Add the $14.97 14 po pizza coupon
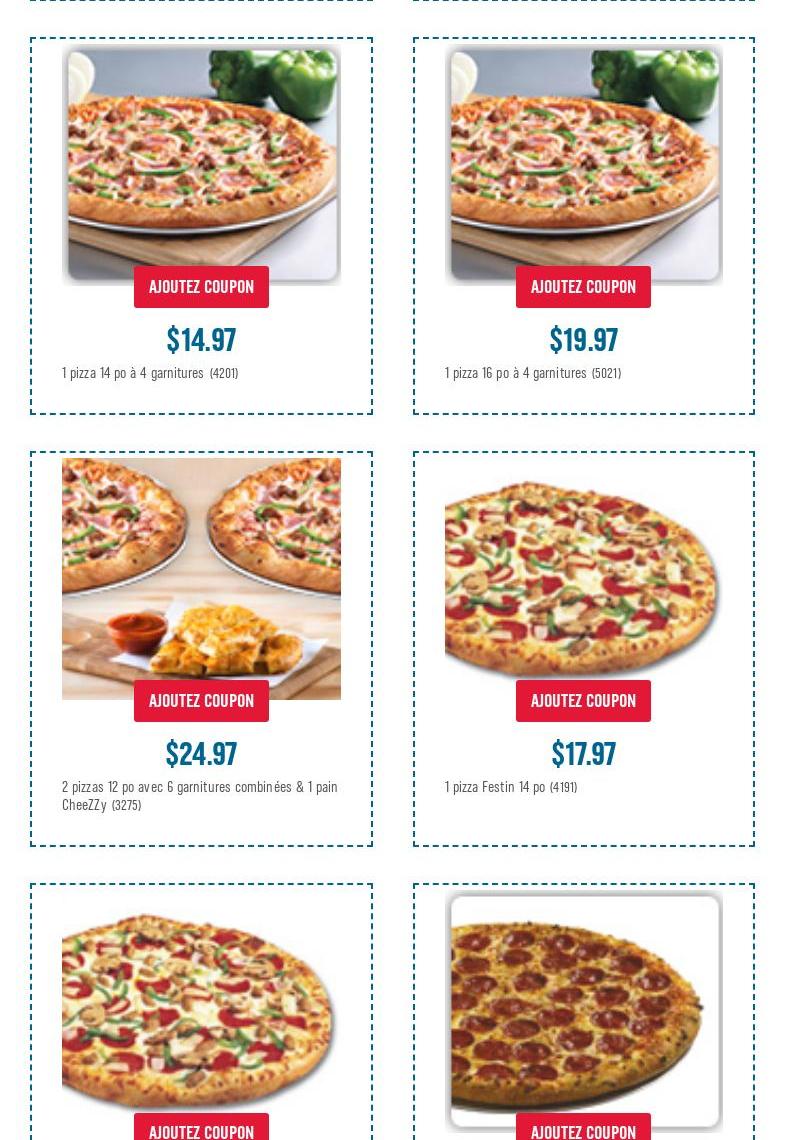 [201, 287]
